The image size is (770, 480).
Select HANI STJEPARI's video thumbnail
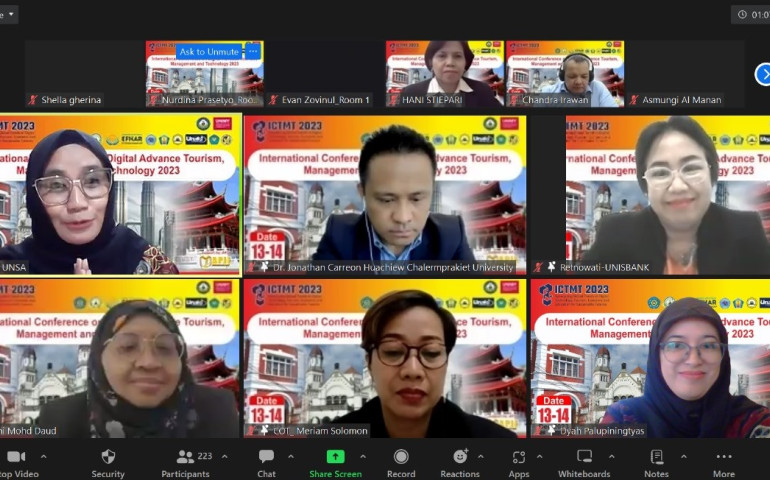point(444,72)
